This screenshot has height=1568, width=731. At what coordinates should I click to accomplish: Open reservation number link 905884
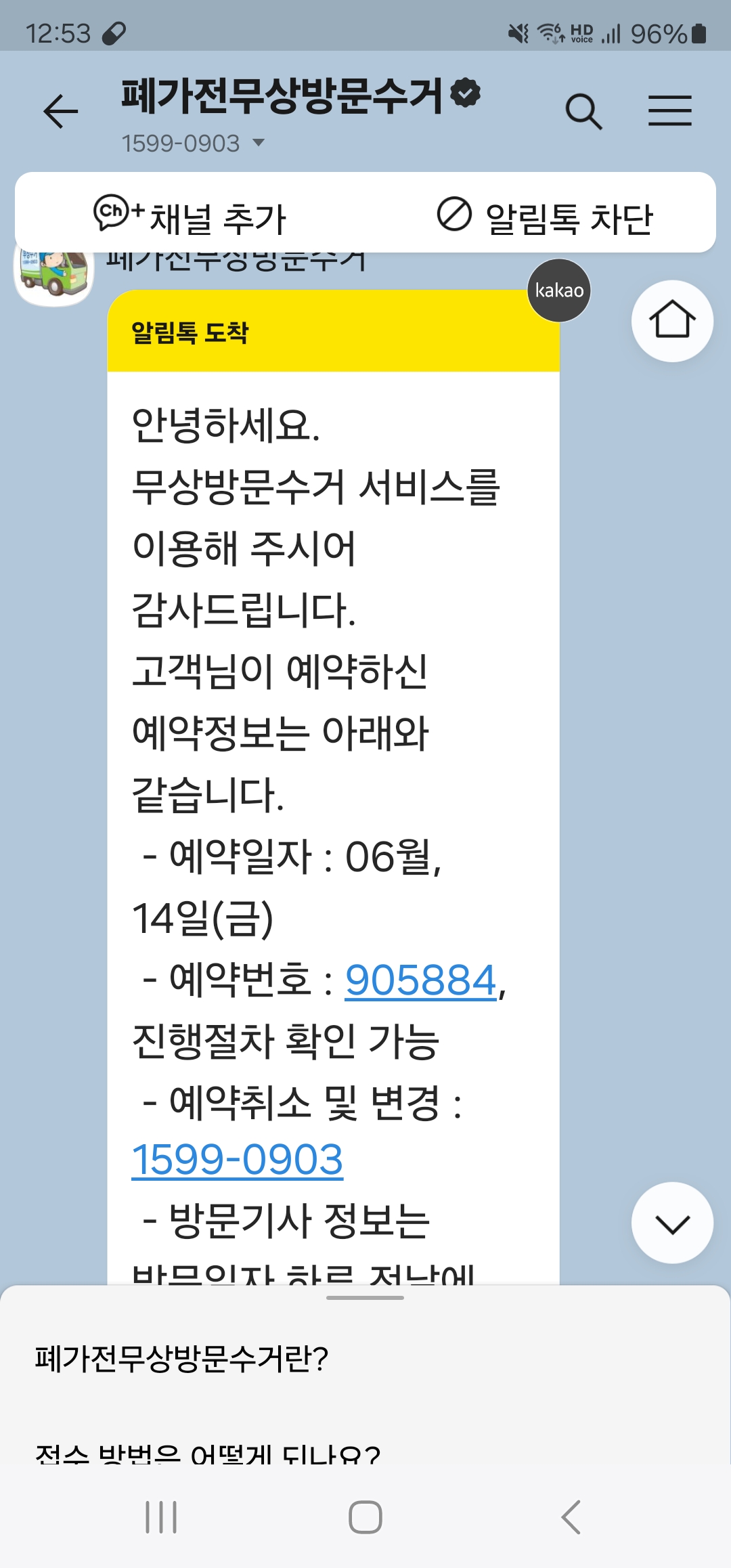tap(420, 980)
